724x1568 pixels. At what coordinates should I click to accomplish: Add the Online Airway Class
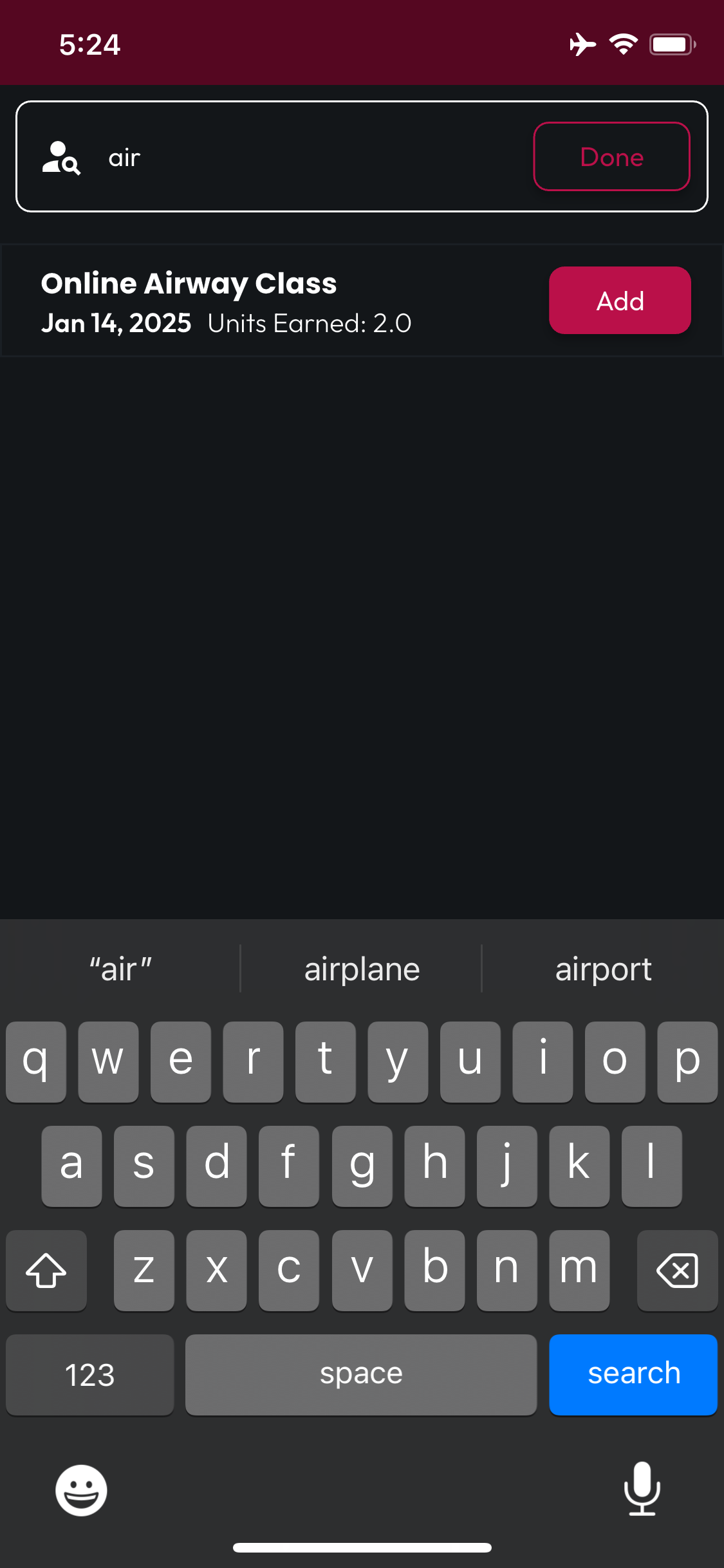pos(620,300)
